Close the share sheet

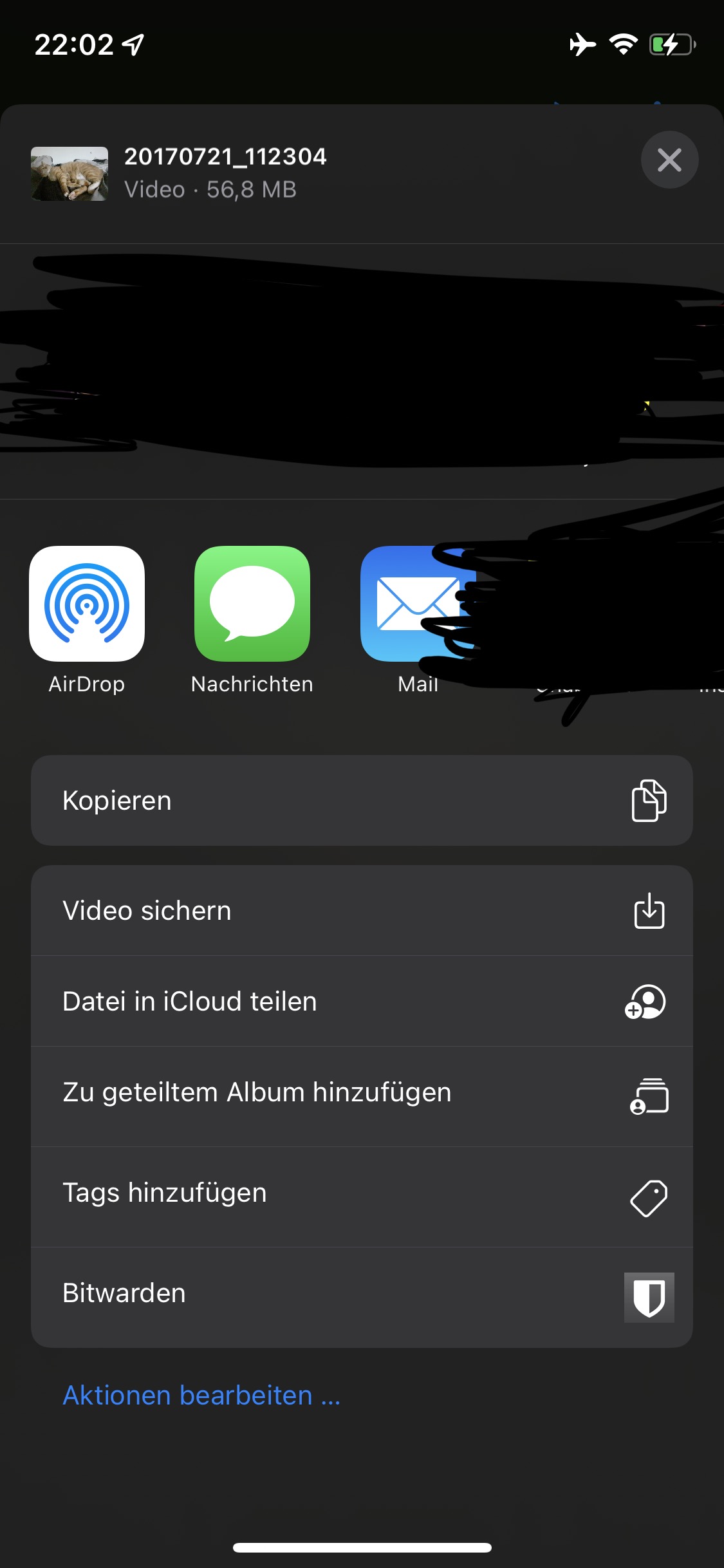[669, 160]
